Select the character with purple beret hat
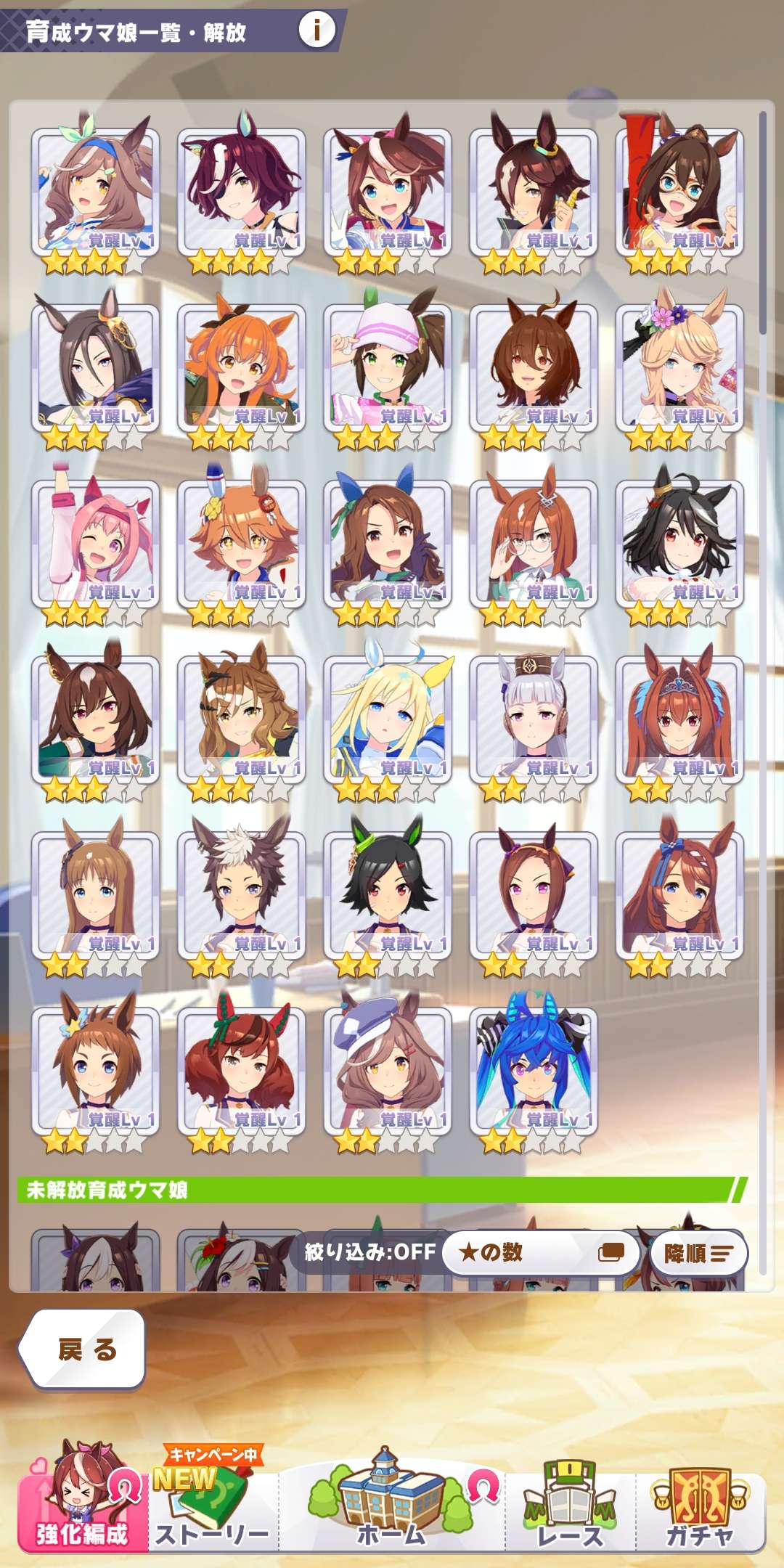Viewport: 784px width, 1568px height. (x=388, y=1071)
